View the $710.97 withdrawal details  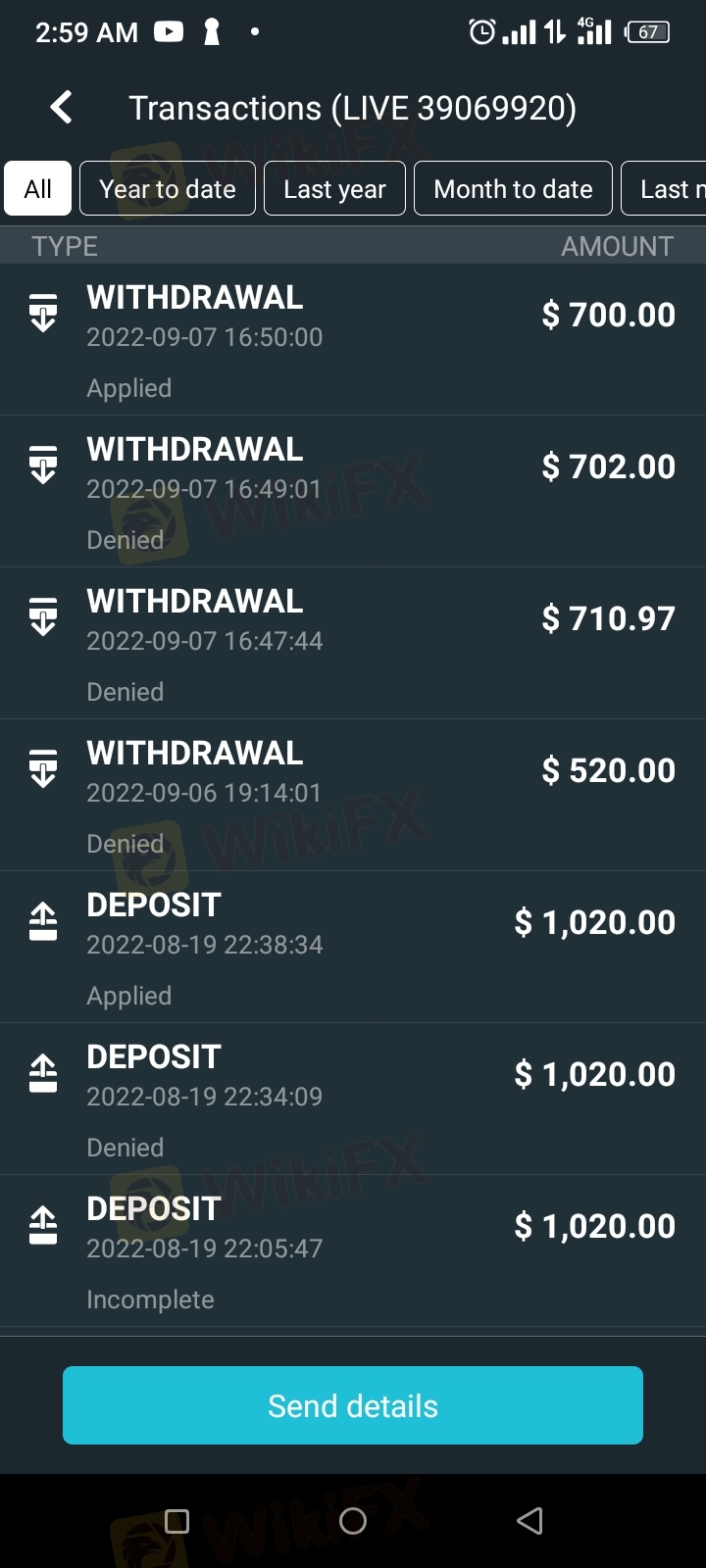(x=353, y=644)
